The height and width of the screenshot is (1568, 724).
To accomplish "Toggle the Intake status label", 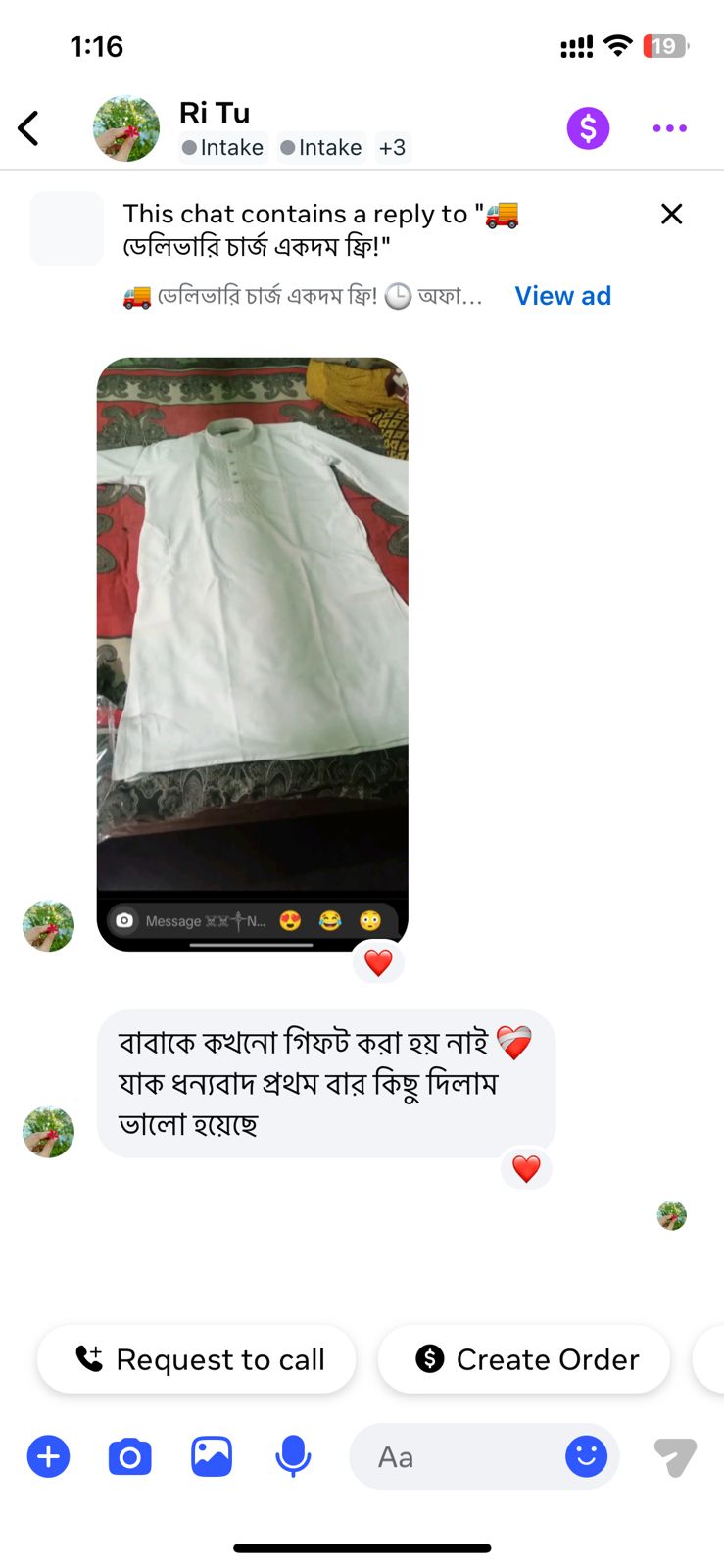I will (x=222, y=147).
